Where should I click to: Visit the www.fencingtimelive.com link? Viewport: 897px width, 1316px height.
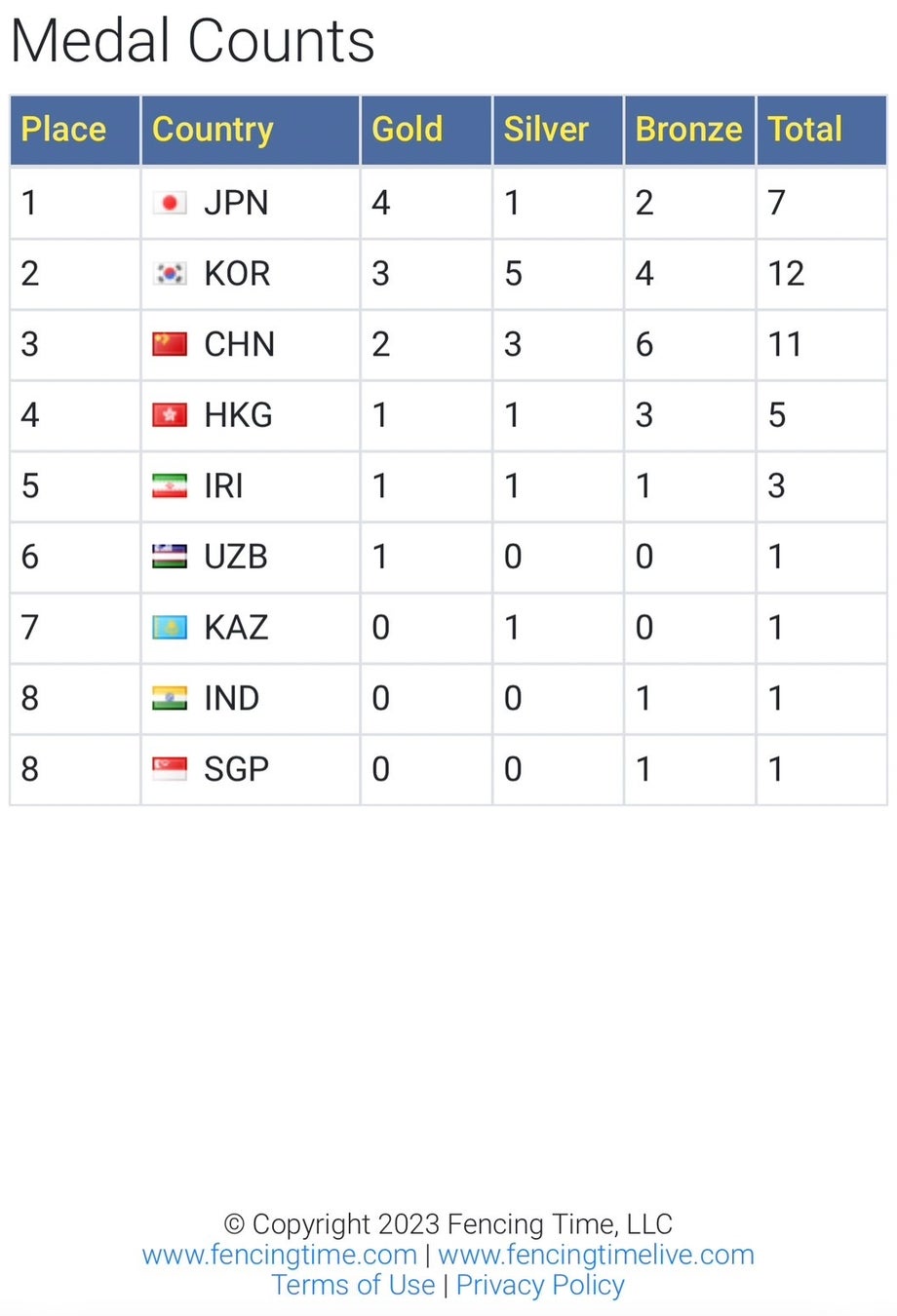pos(596,1255)
